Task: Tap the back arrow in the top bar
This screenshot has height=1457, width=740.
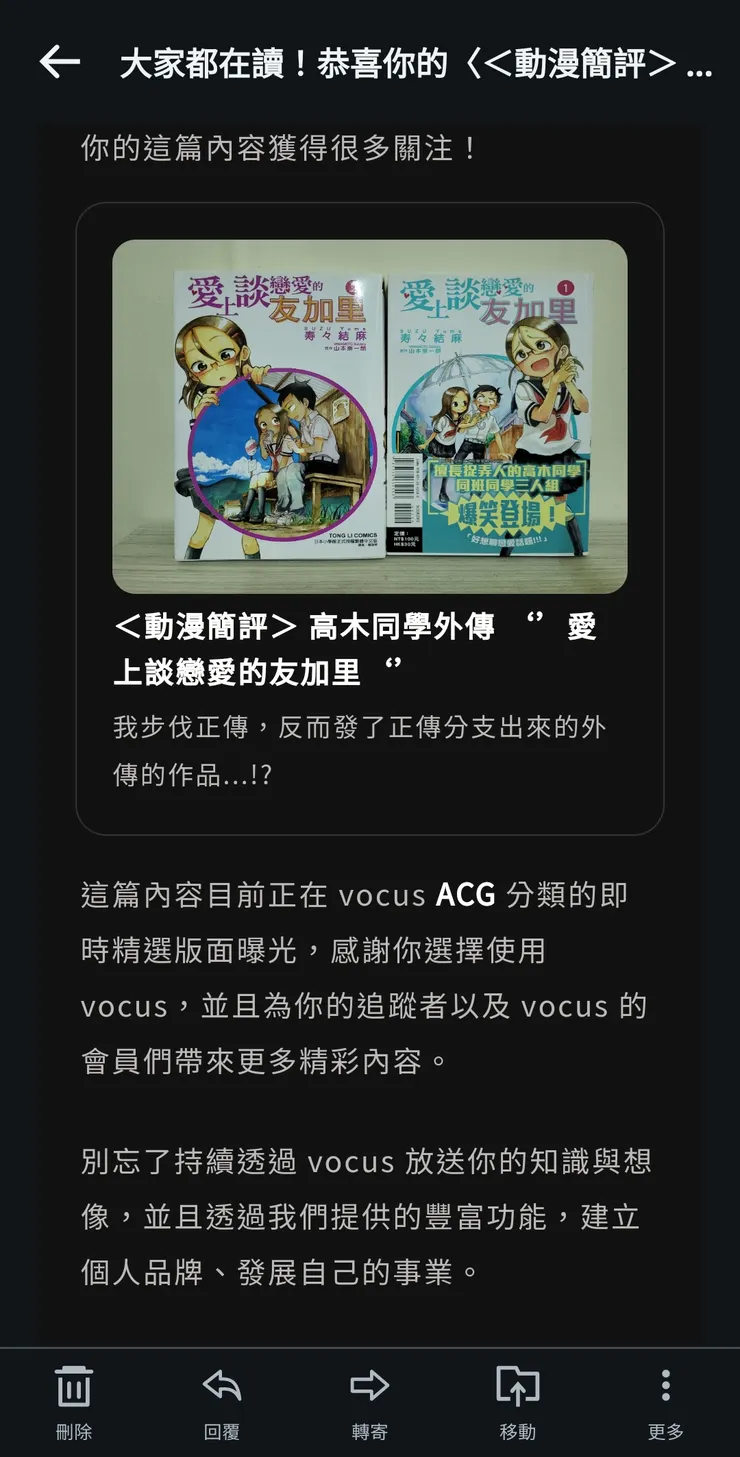Action: pyautogui.click(x=58, y=60)
